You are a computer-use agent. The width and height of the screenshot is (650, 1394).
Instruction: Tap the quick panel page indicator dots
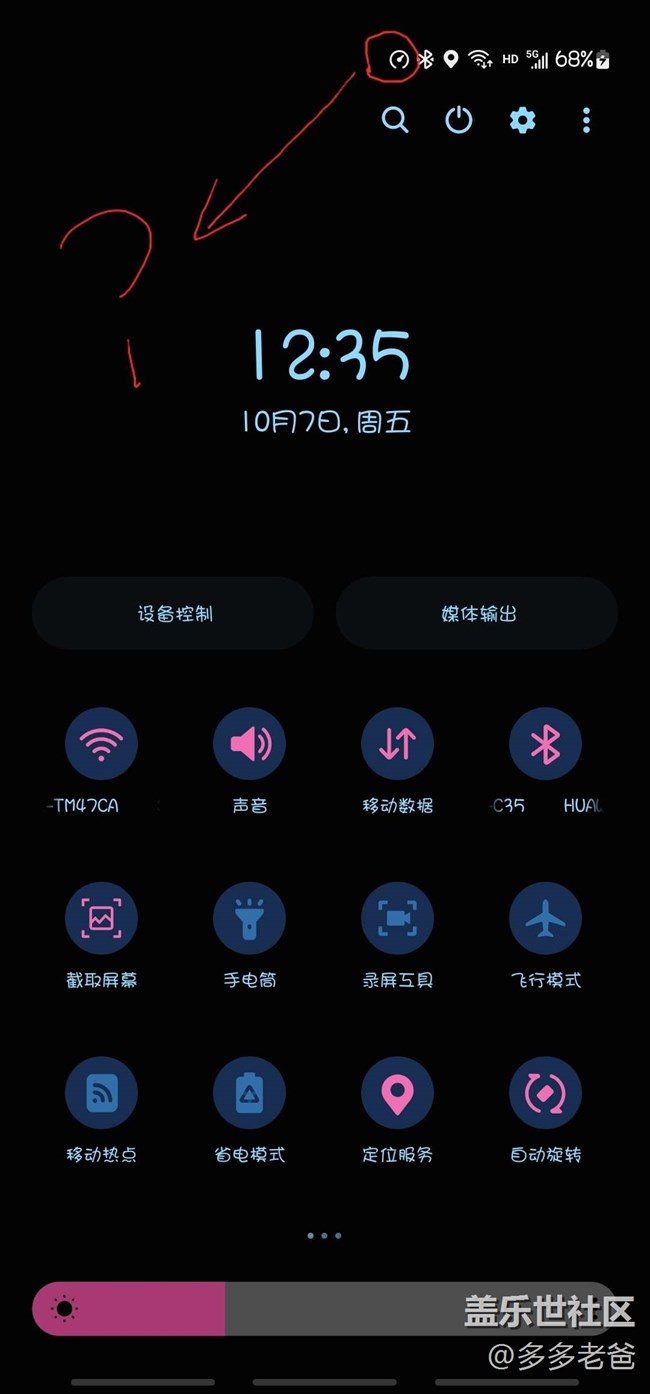tap(325, 1235)
